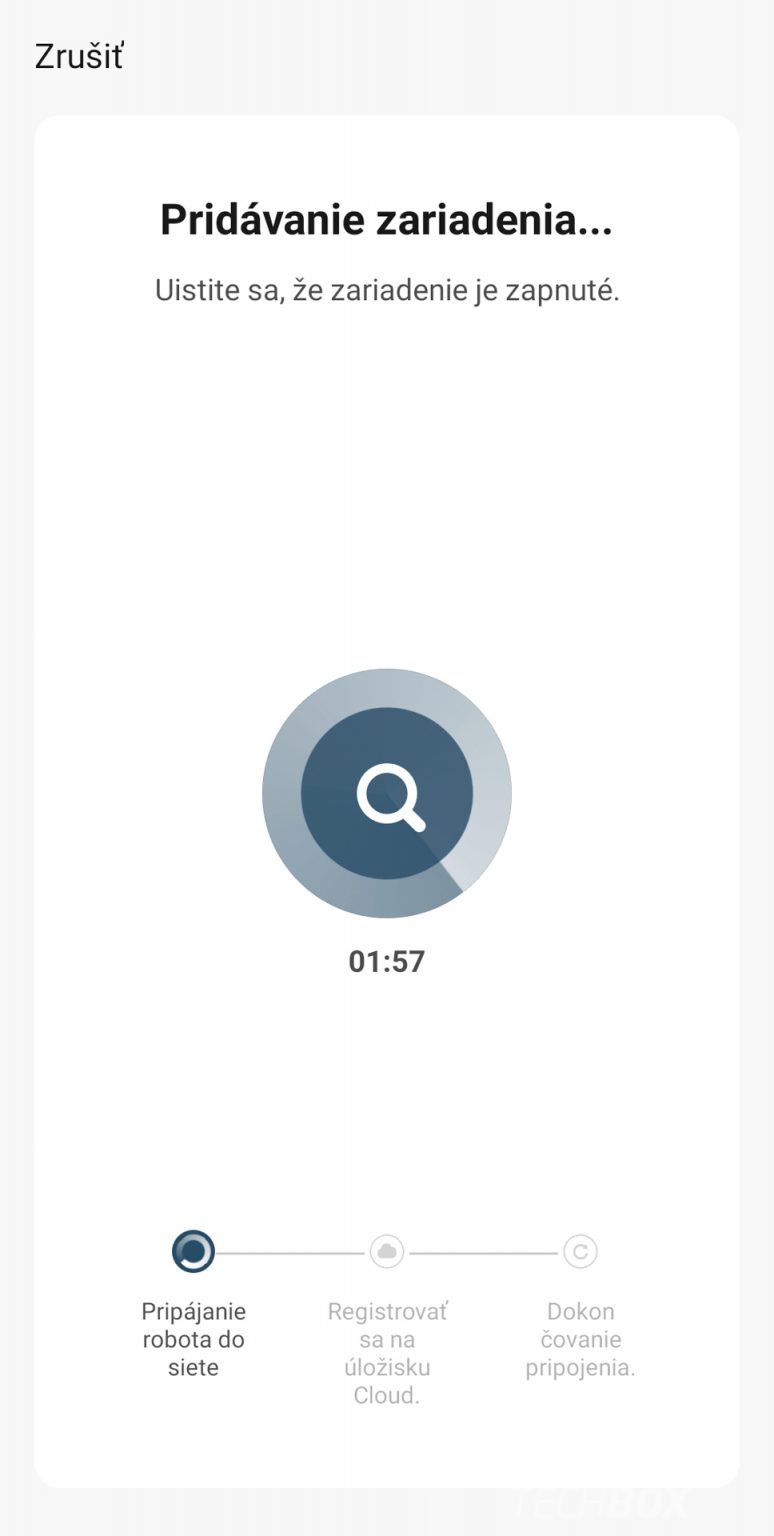
Task: Tap Zrušiť to cancel adding device
Action: click(x=78, y=57)
